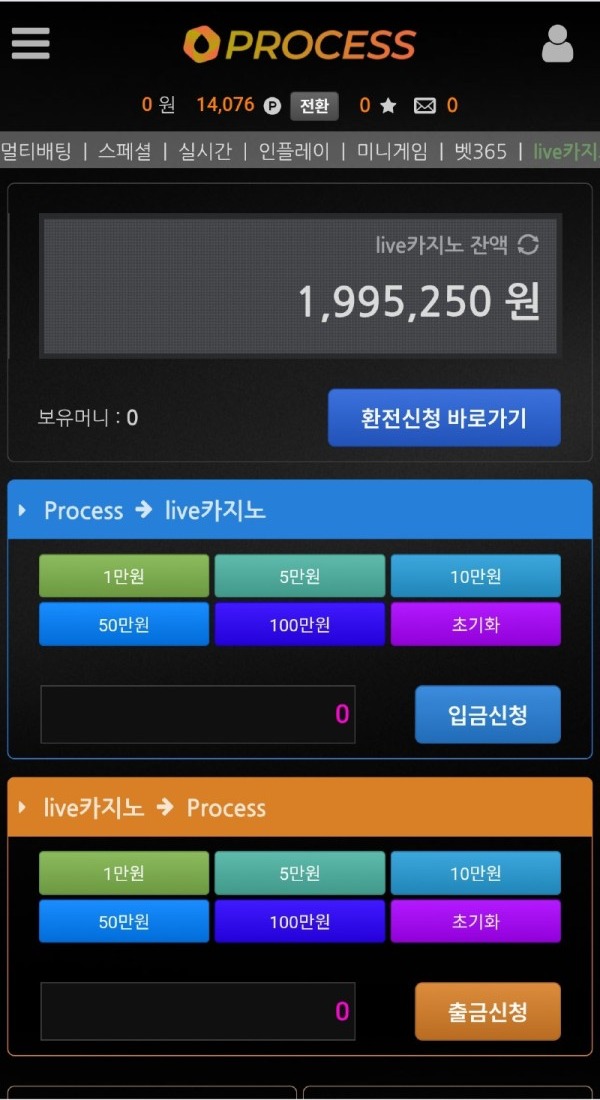Submit the 출금신청 withdrawal request
This screenshot has height=1100, width=600.
[487, 1011]
